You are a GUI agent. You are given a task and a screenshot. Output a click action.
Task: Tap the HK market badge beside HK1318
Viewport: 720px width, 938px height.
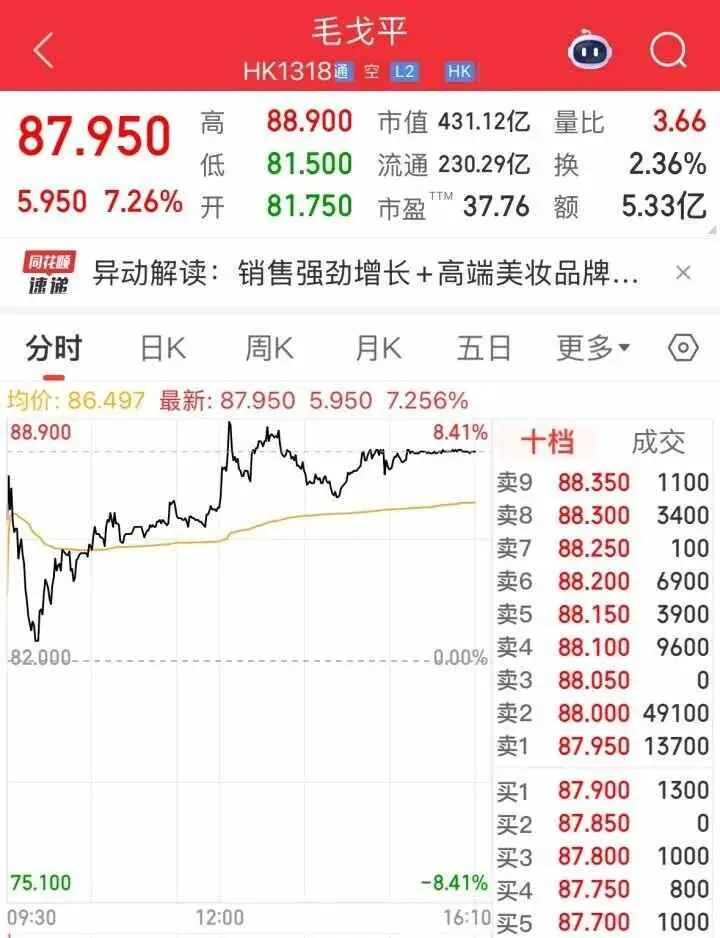(459, 72)
